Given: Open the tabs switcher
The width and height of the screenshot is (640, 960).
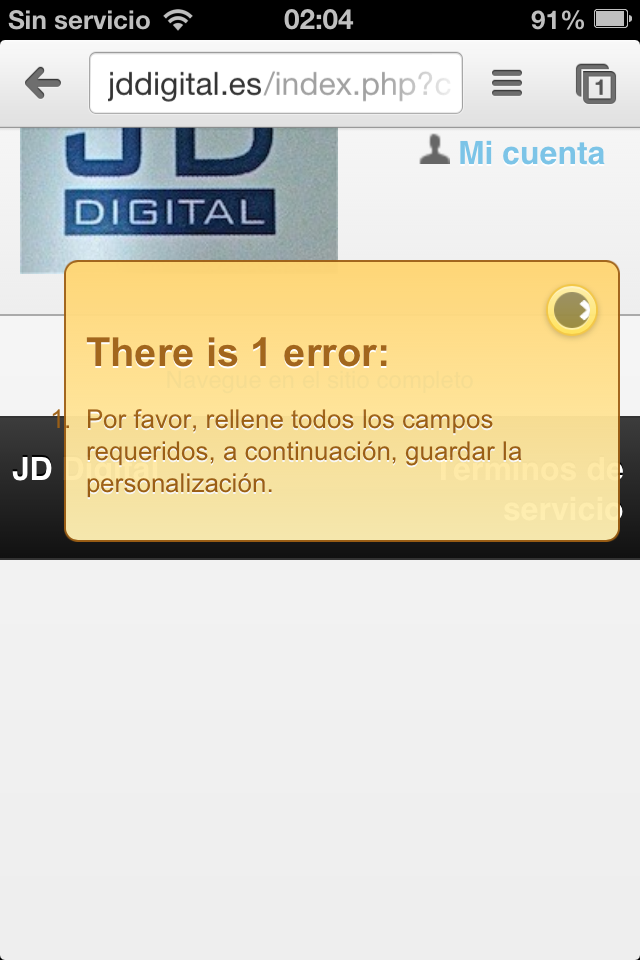Looking at the screenshot, I should [595, 84].
